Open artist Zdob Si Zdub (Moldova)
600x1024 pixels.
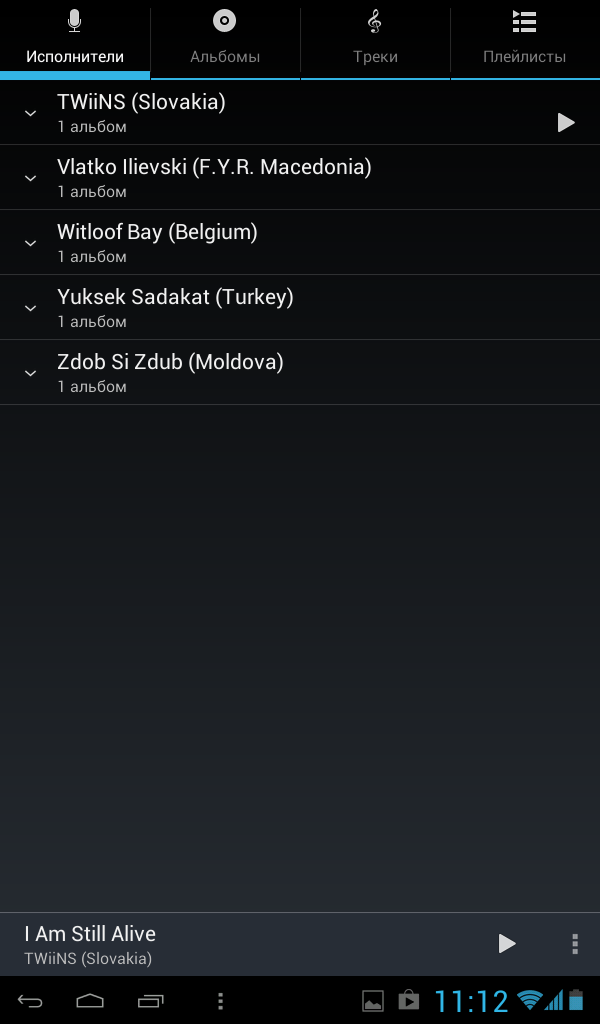[300, 372]
